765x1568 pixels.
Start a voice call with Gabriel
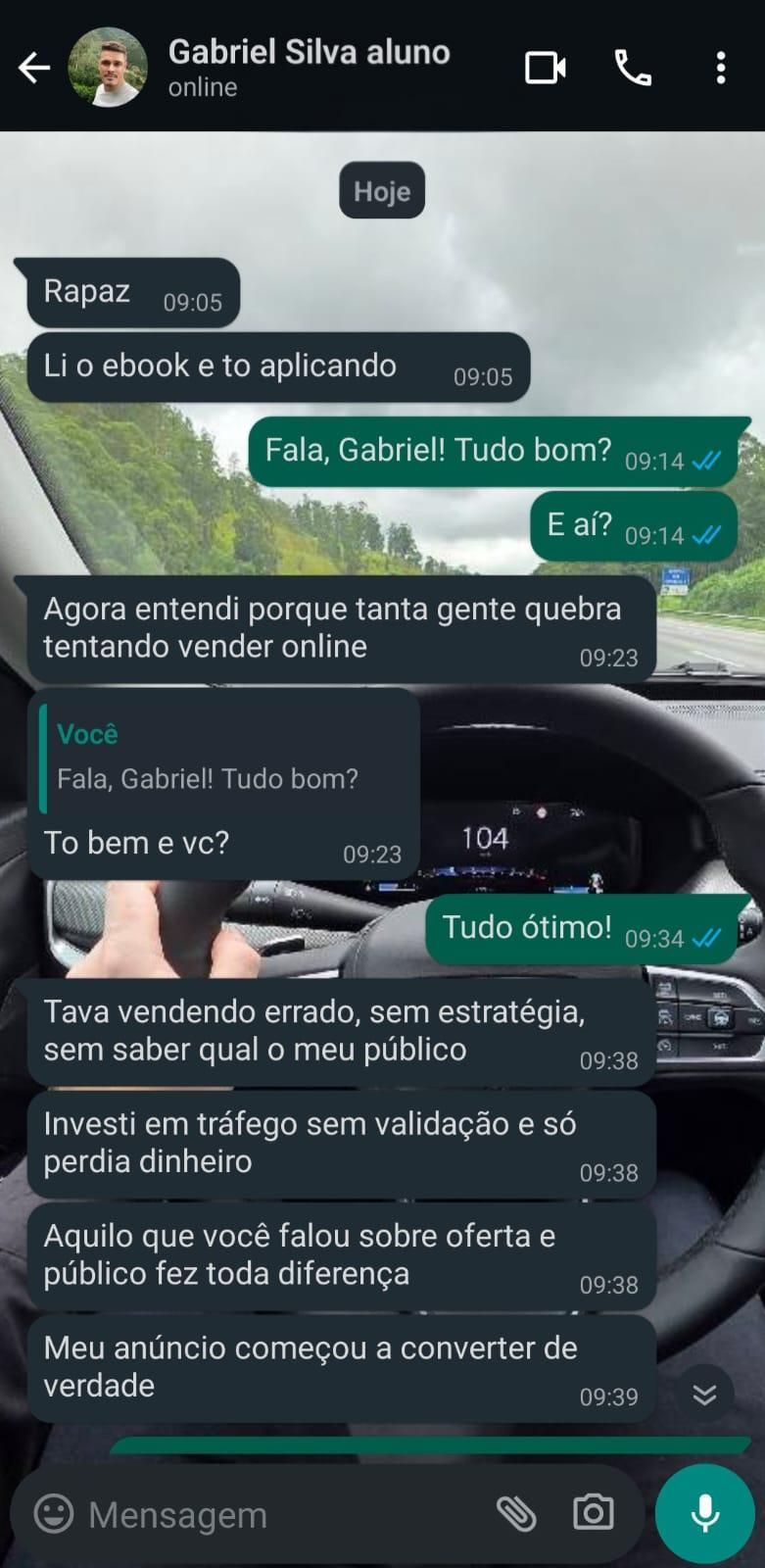click(x=633, y=68)
